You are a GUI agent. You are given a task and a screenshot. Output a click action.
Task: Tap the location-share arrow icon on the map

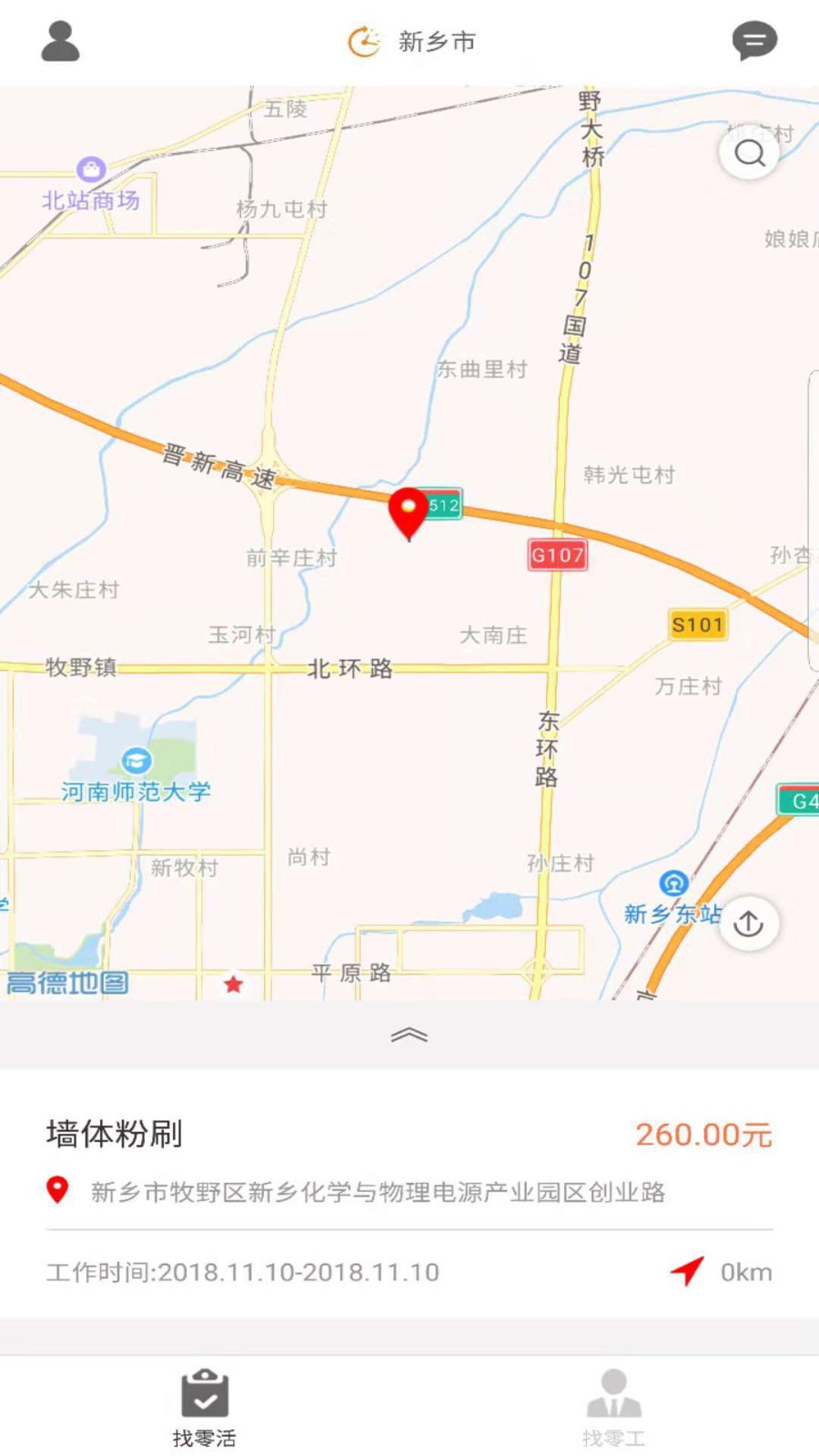(x=748, y=924)
